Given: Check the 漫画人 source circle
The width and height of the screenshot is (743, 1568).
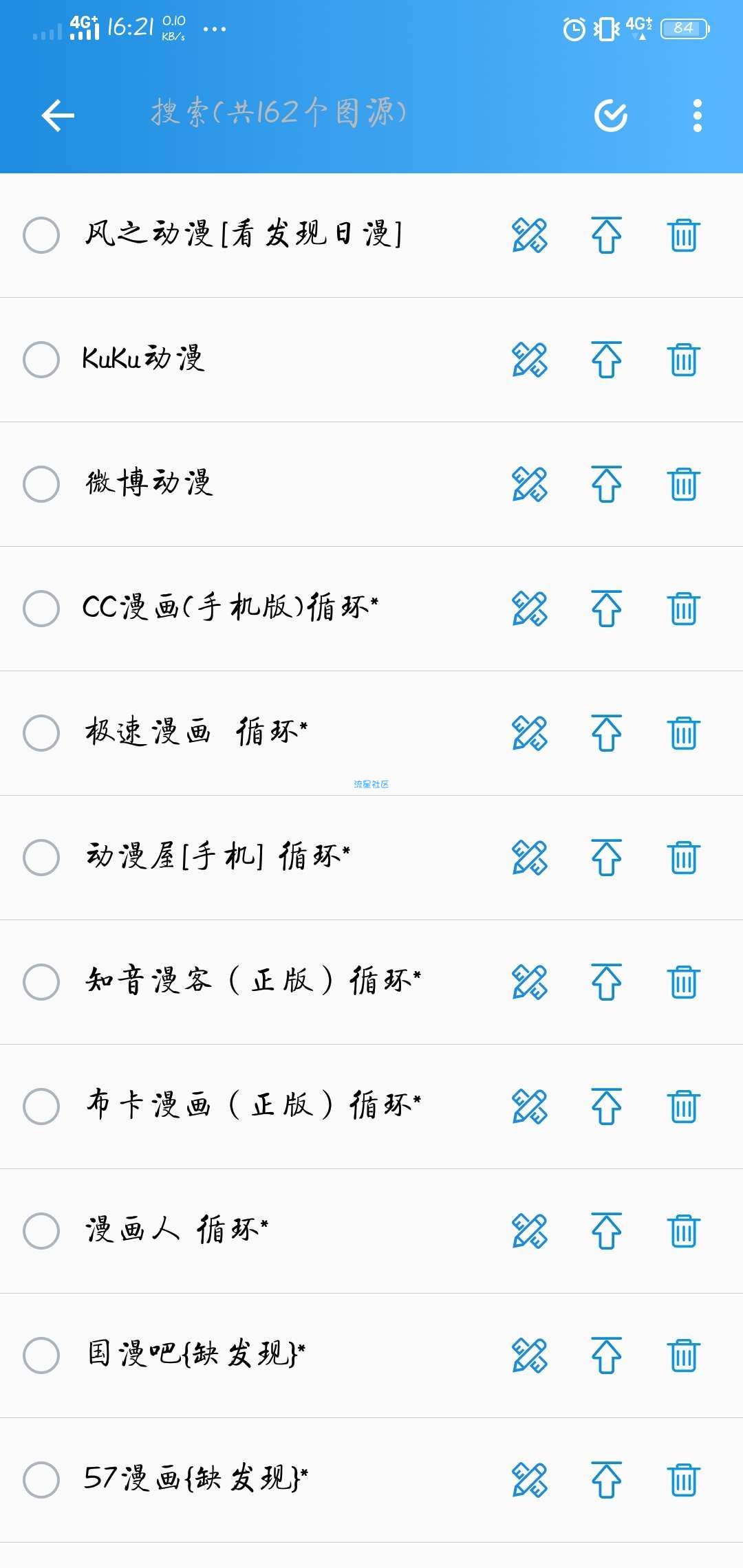Looking at the screenshot, I should tap(41, 1231).
